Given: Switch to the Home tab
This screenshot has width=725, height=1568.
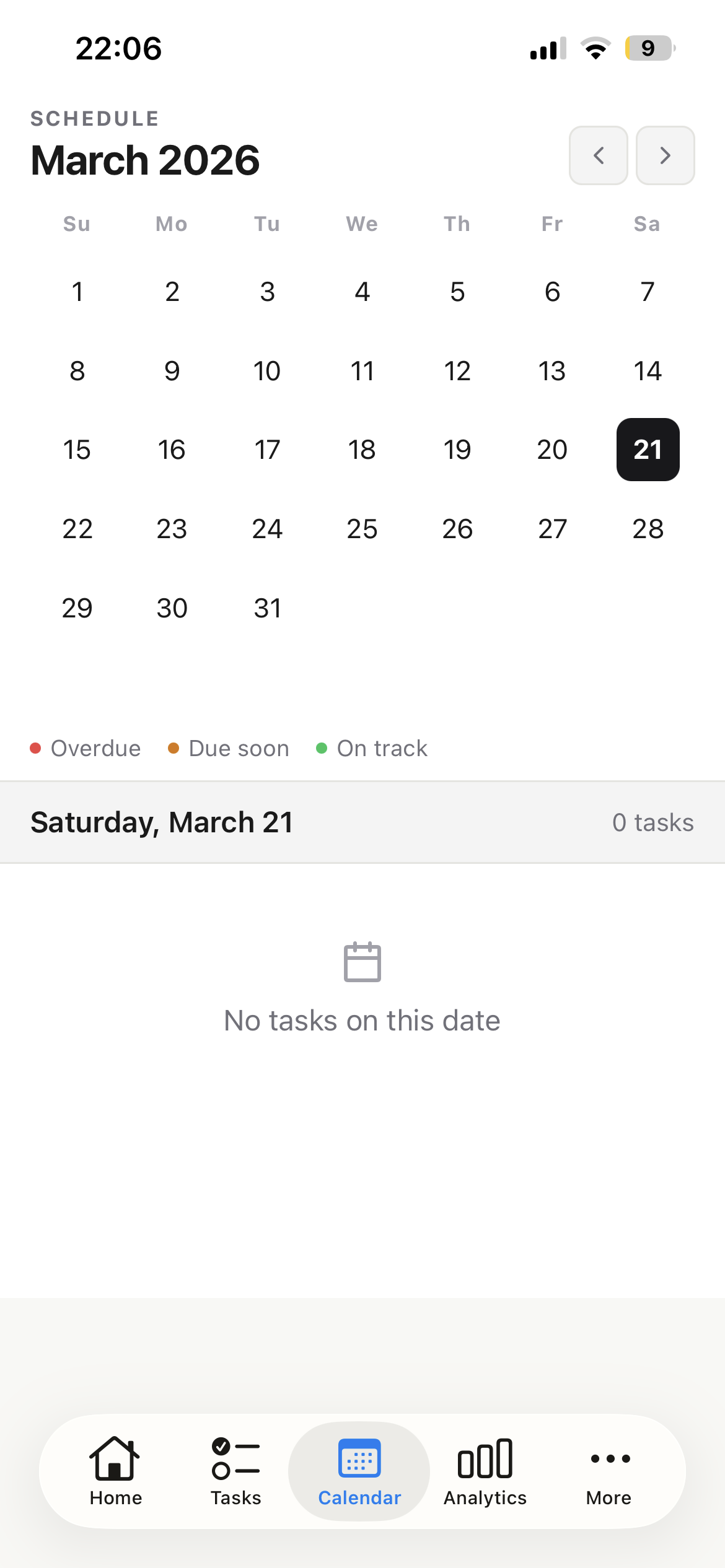Looking at the screenshot, I should (116, 1471).
